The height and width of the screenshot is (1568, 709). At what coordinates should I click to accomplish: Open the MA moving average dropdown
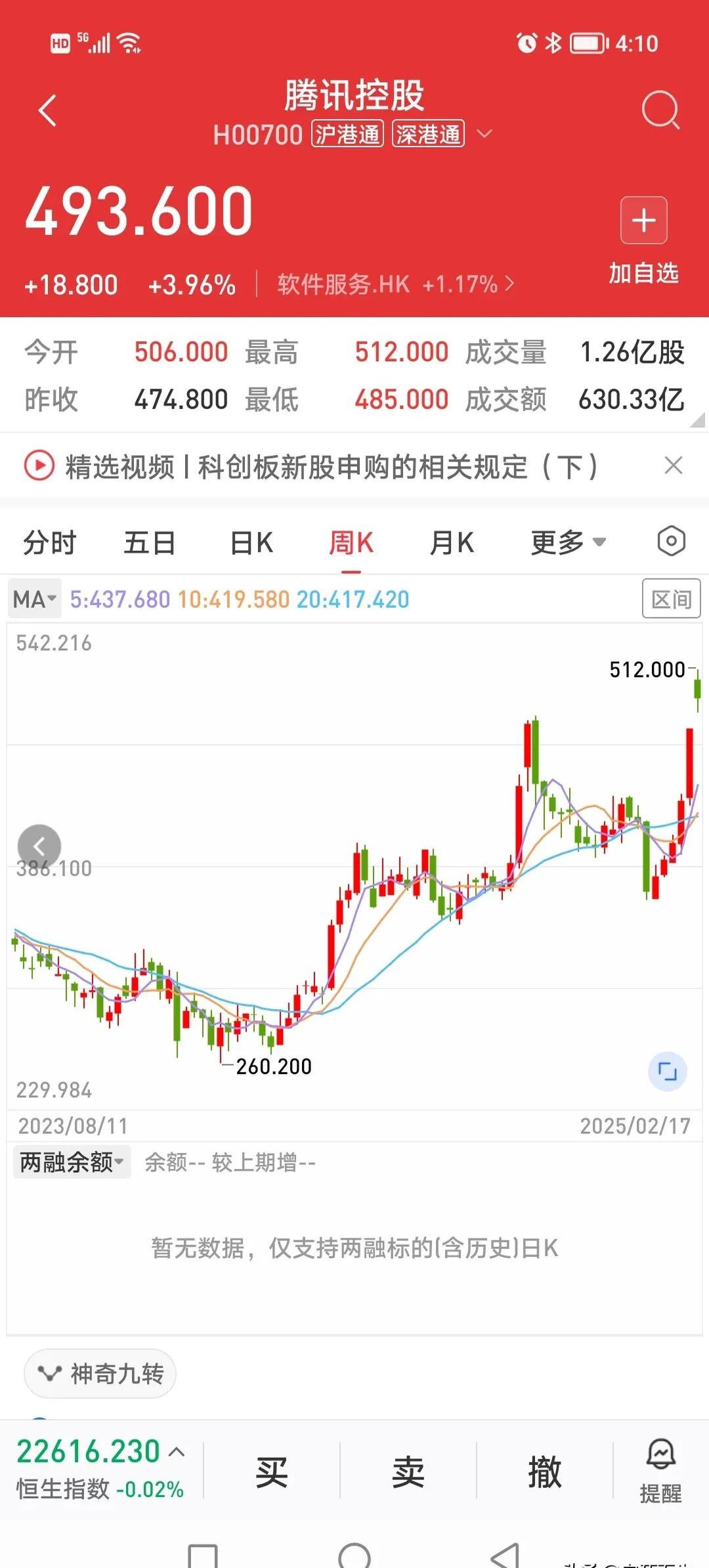(x=34, y=598)
